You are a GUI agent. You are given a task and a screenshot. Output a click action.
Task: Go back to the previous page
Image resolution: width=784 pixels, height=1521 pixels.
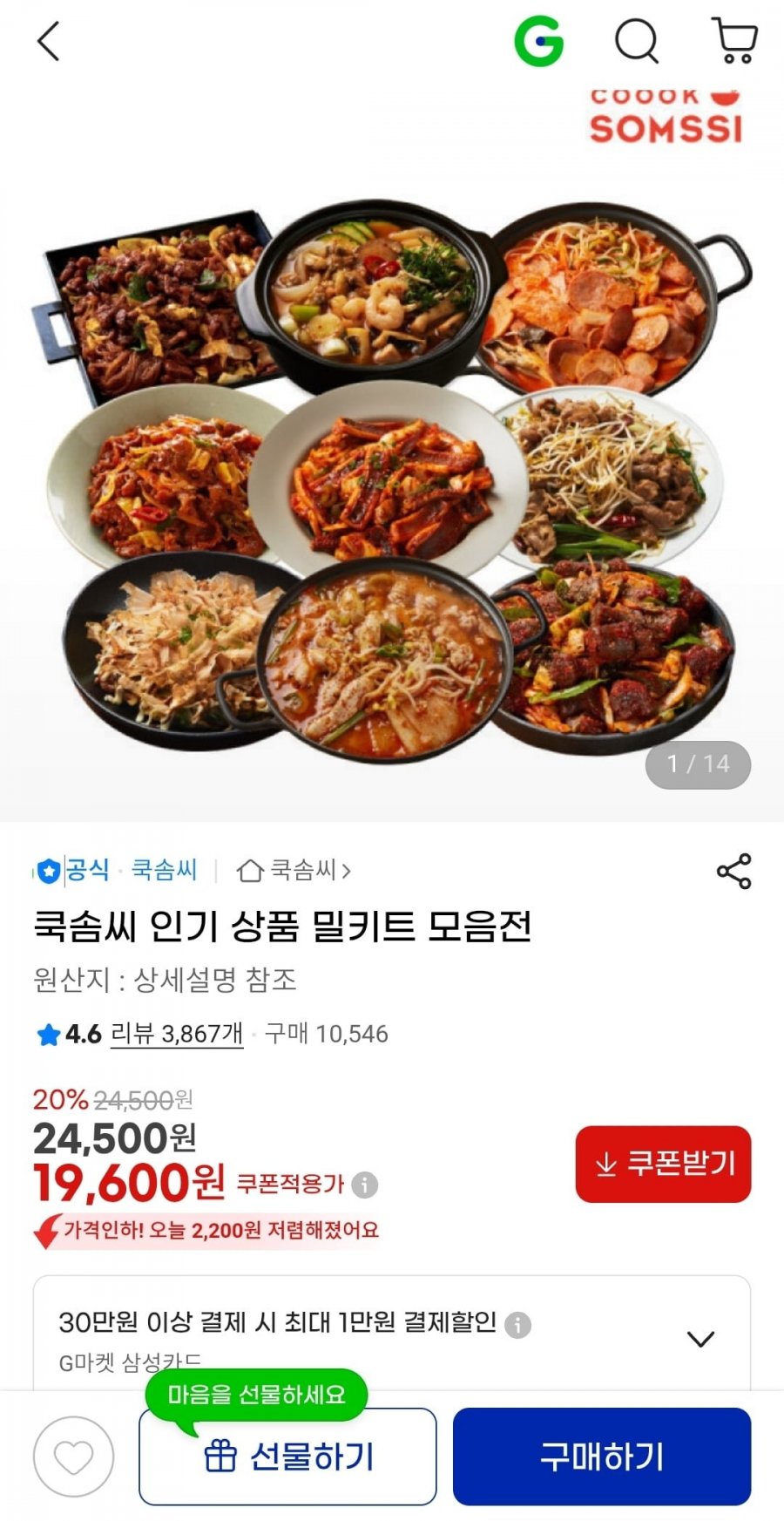tap(49, 42)
